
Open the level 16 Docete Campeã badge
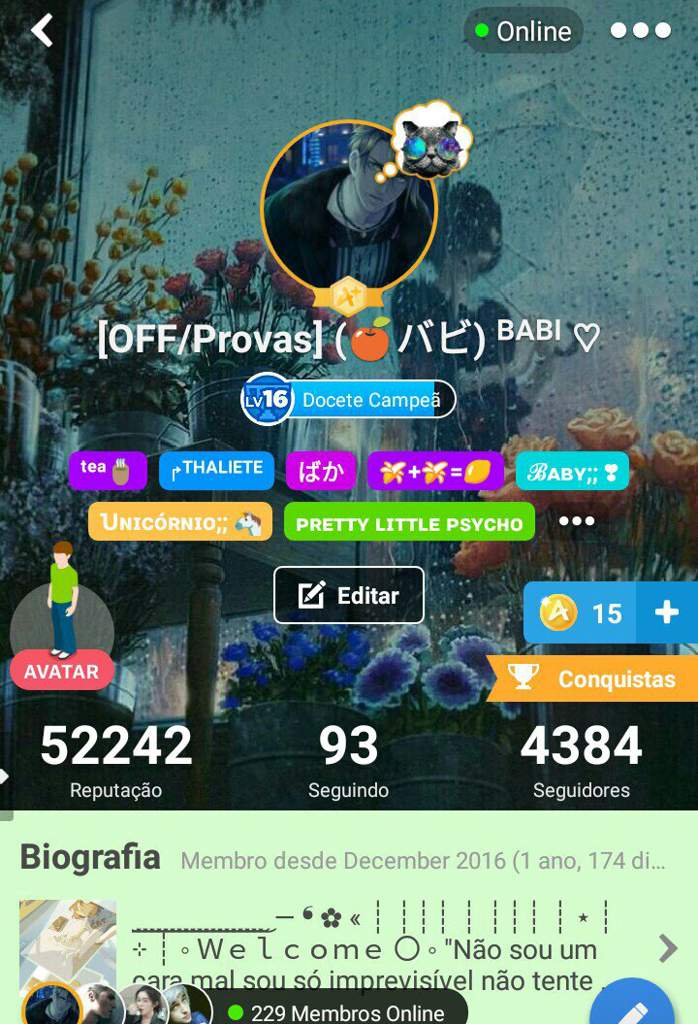coord(347,400)
